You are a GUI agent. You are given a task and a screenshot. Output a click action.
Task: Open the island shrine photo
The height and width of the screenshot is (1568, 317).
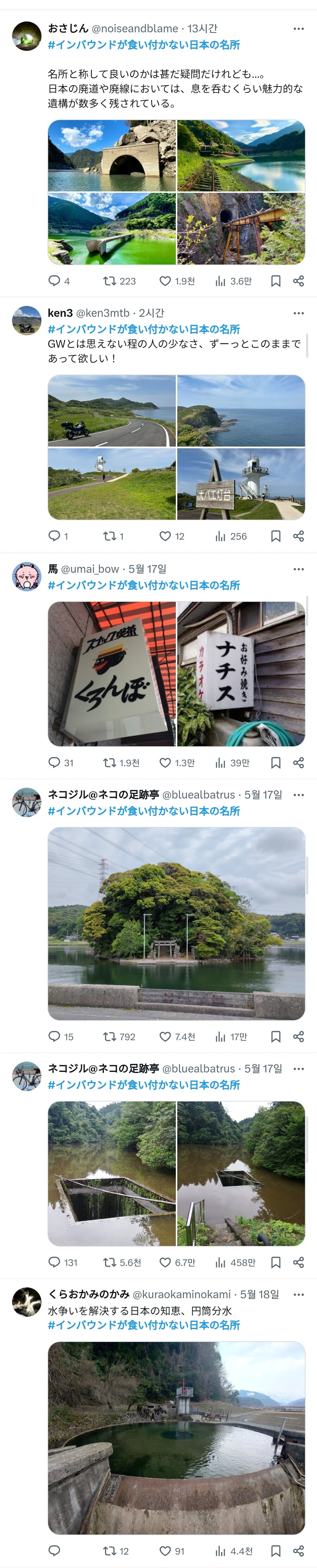[x=176, y=923]
